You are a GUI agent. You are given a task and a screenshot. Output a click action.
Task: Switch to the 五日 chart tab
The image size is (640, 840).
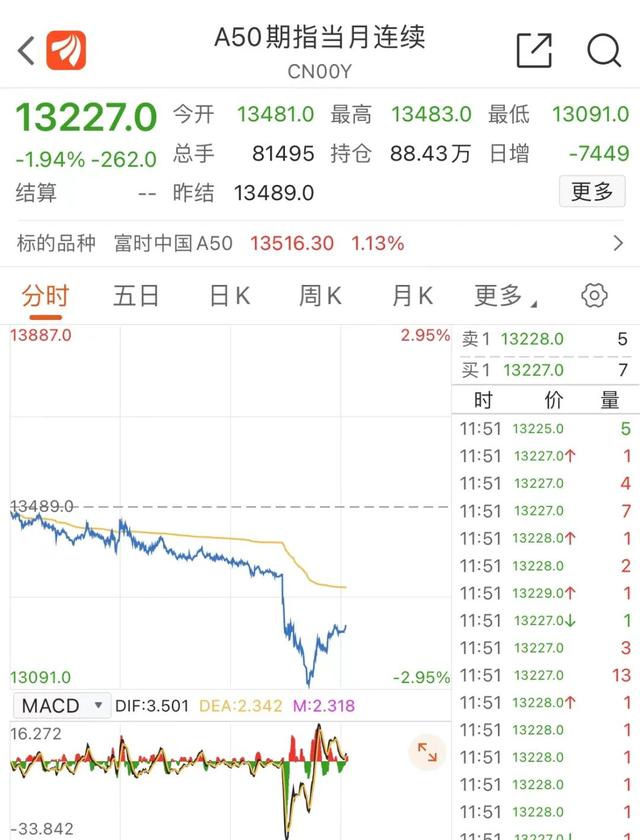tap(136, 296)
